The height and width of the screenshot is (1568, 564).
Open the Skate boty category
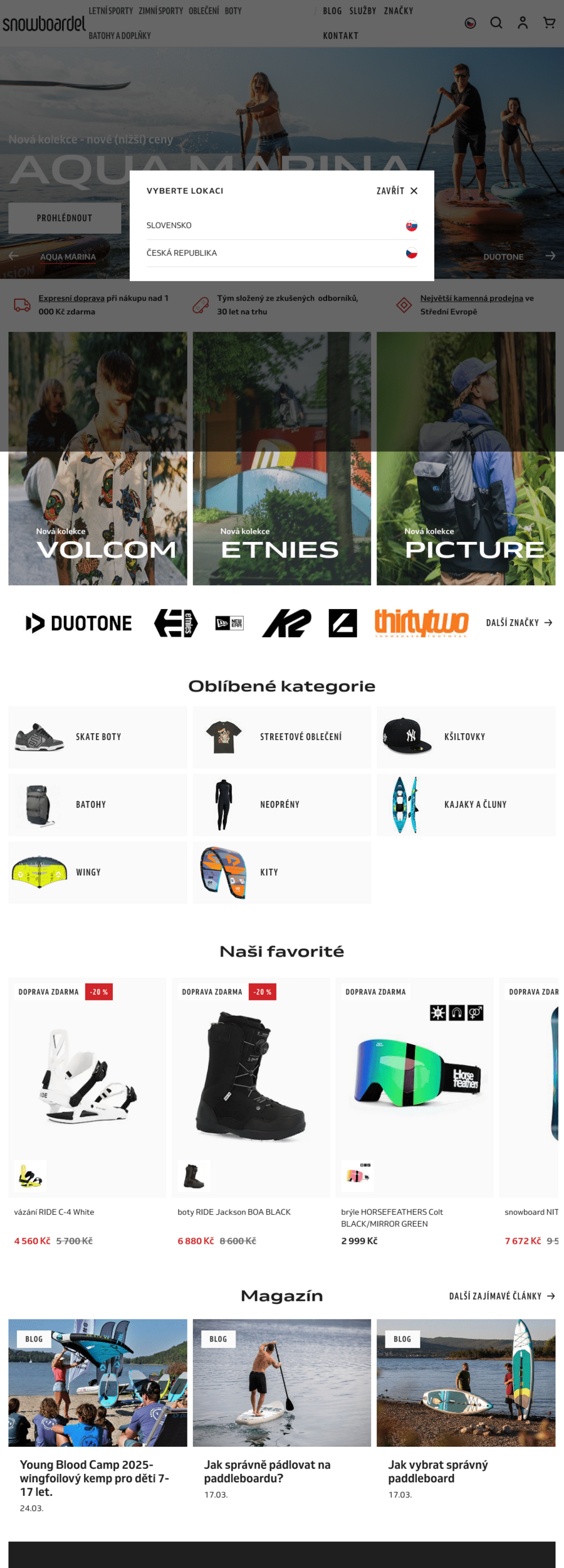point(97,737)
